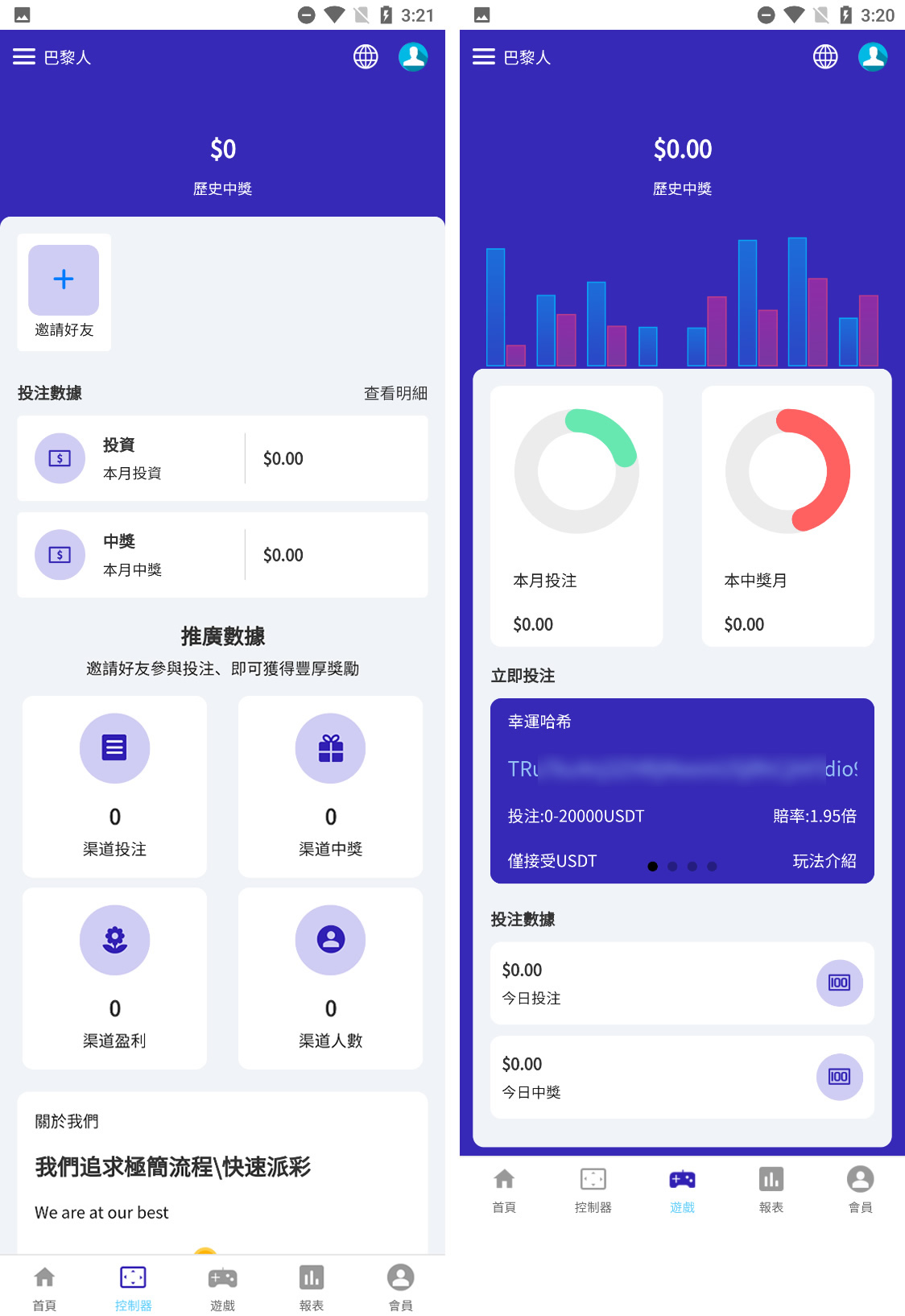Open the 幸運哈希 betting card
Viewport: 905px width, 1316px height.
click(x=681, y=769)
